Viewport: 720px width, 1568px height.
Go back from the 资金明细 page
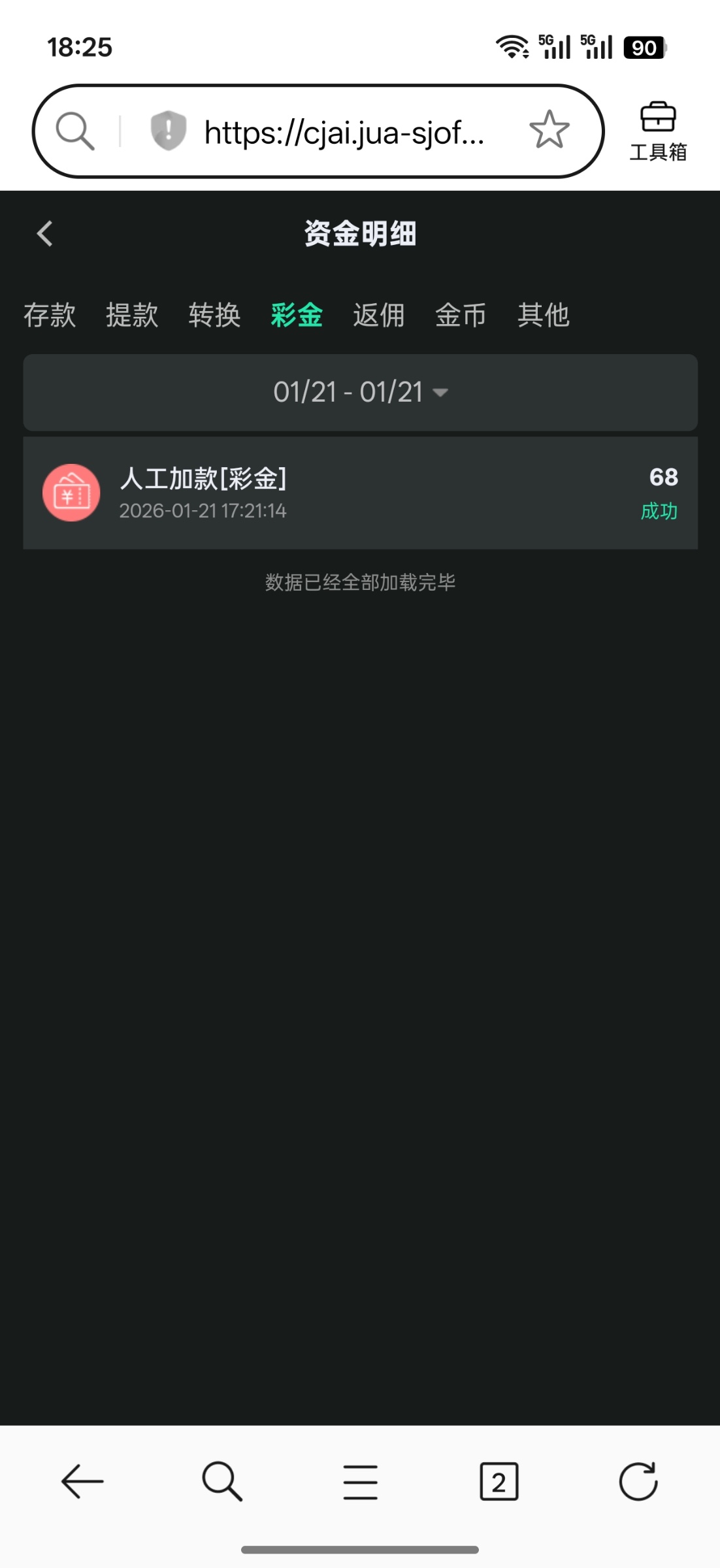tap(44, 233)
